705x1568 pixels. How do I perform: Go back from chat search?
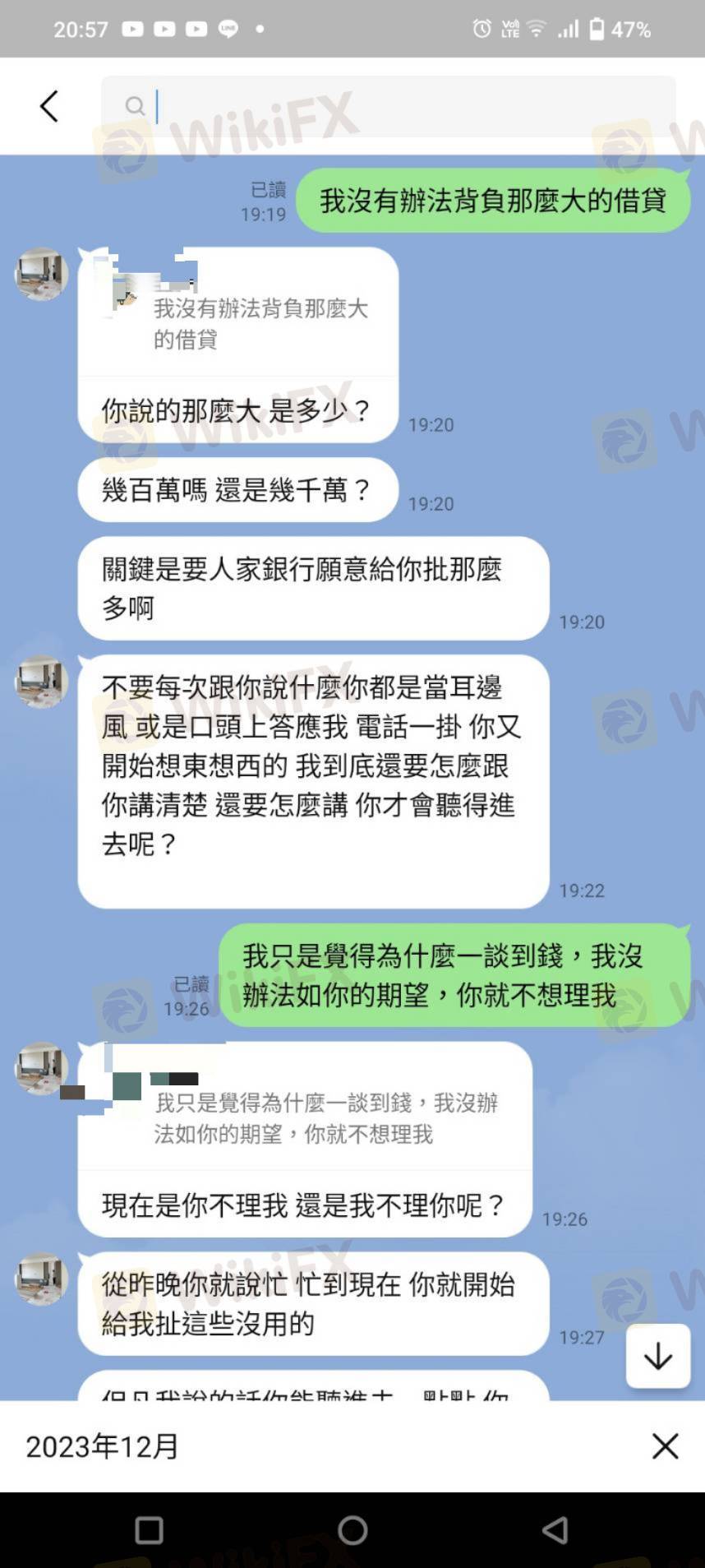click(49, 106)
